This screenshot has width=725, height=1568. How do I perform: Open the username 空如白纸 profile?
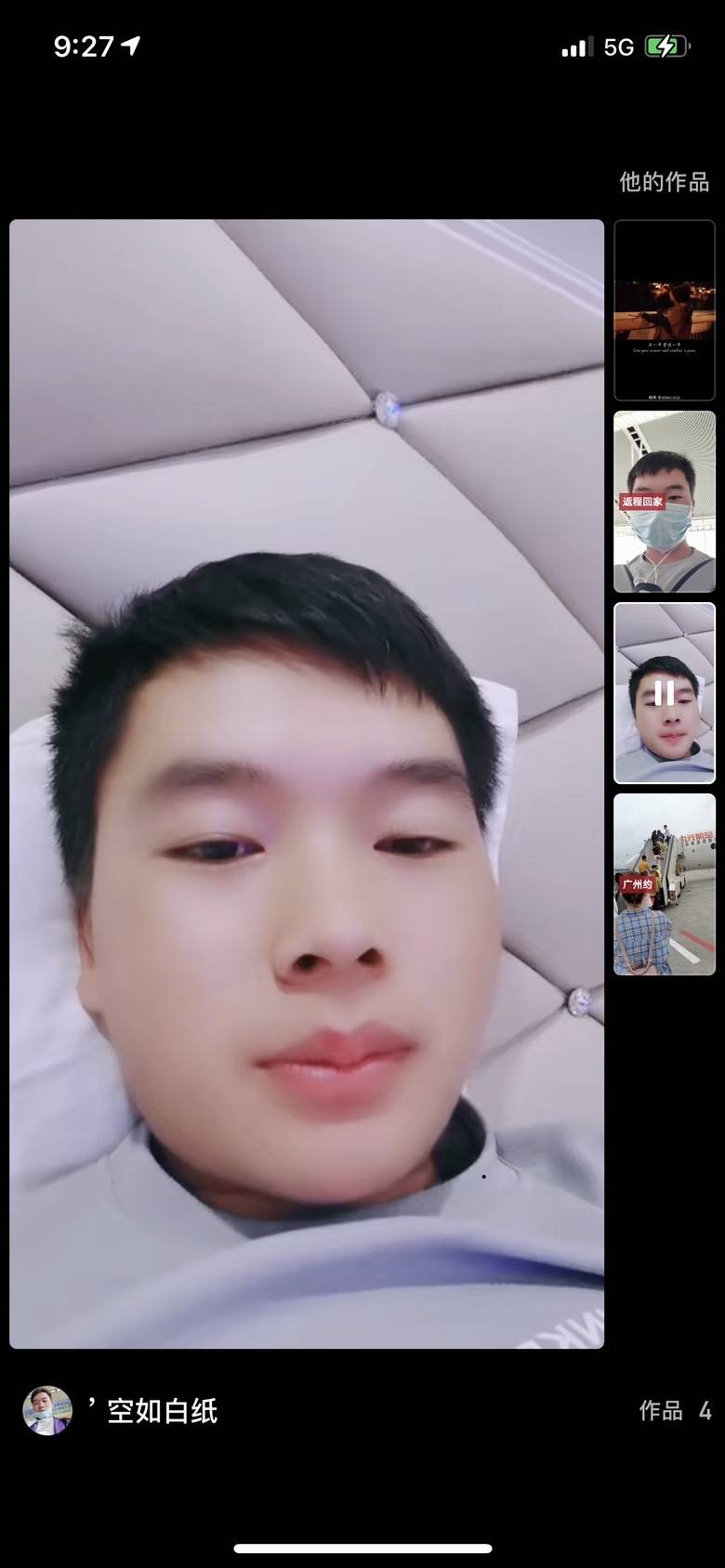162,1411
